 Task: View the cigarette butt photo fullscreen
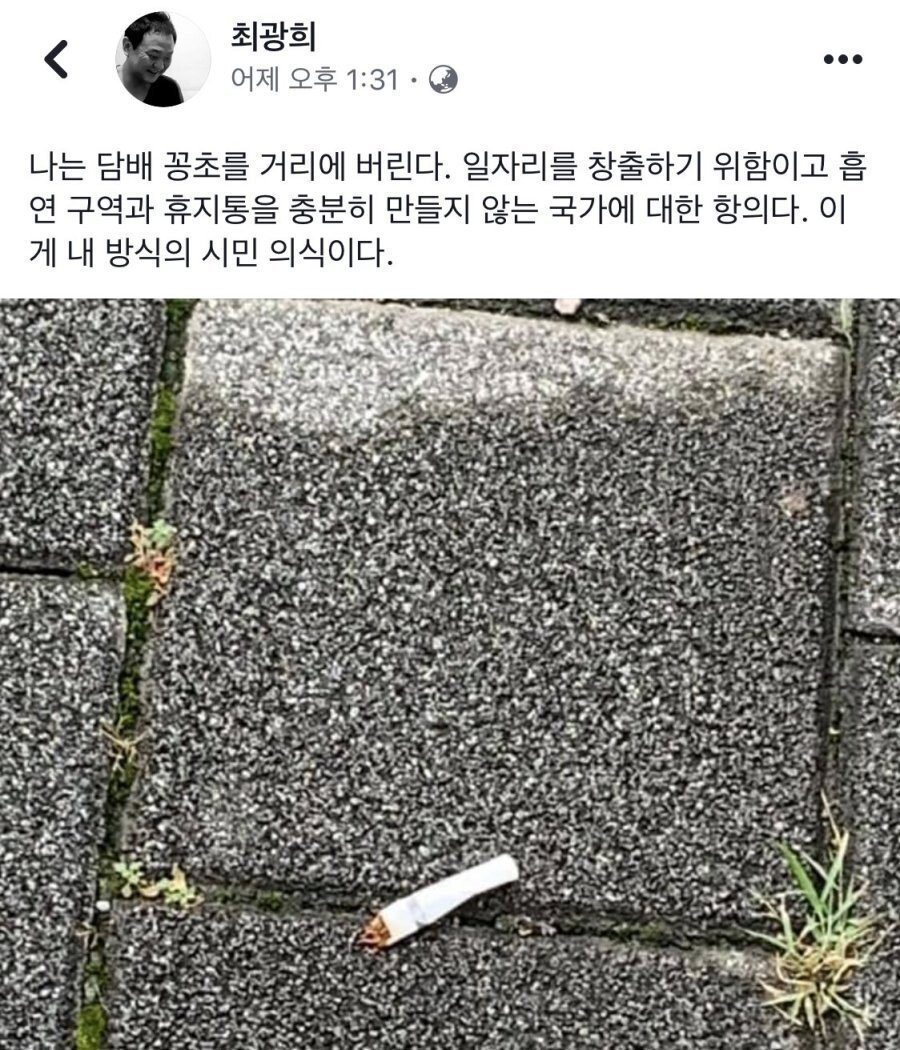point(450,672)
